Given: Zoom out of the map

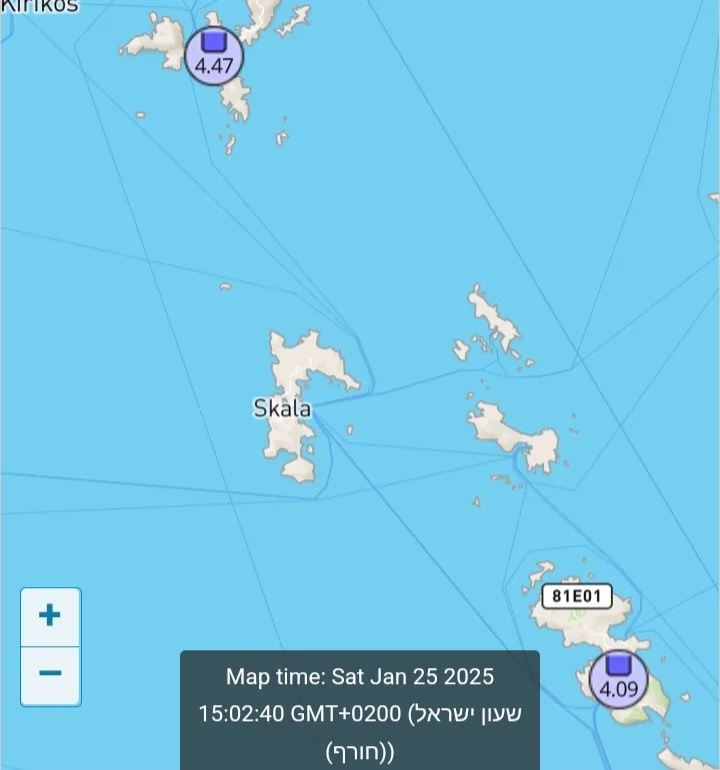Looking at the screenshot, I should pyautogui.click(x=50, y=674).
